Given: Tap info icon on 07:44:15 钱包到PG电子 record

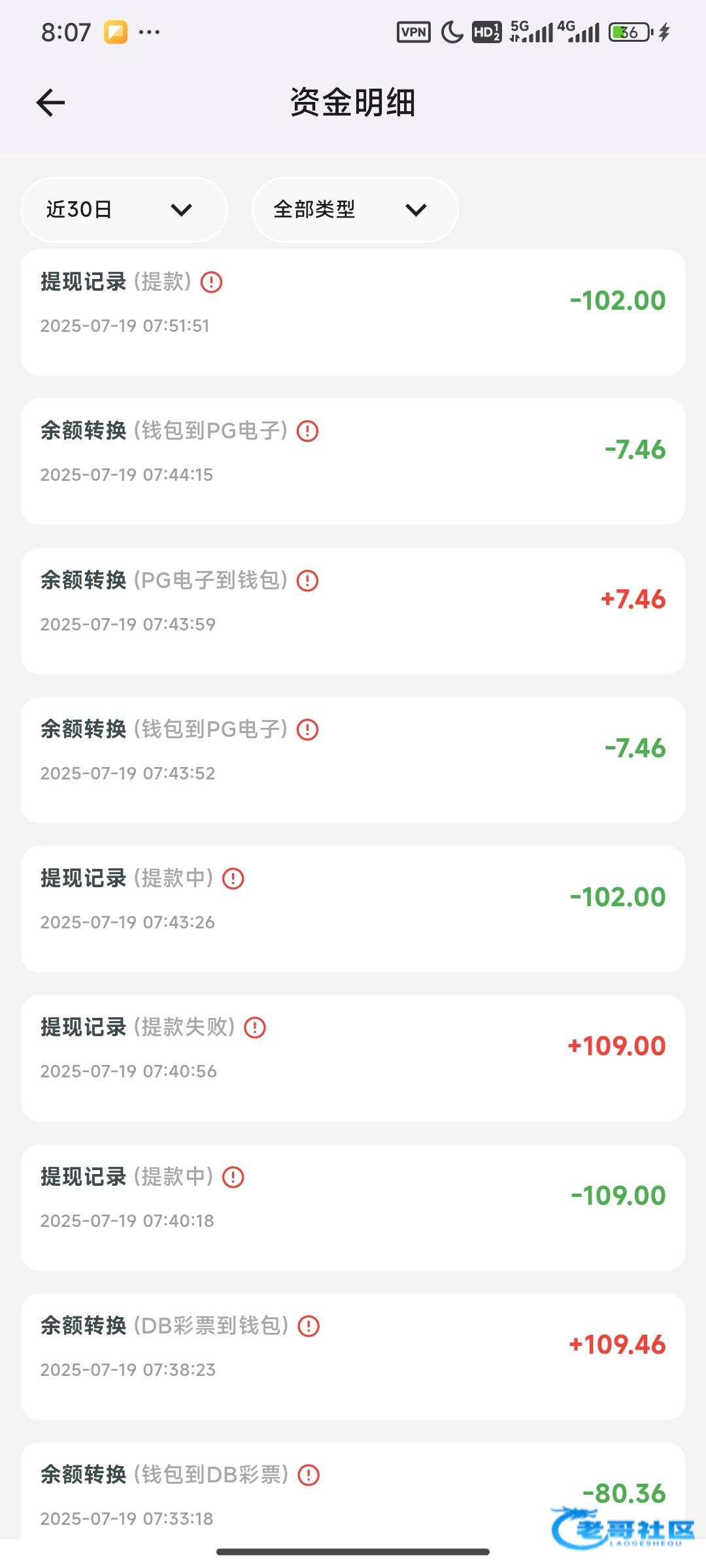Looking at the screenshot, I should coord(307,431).
